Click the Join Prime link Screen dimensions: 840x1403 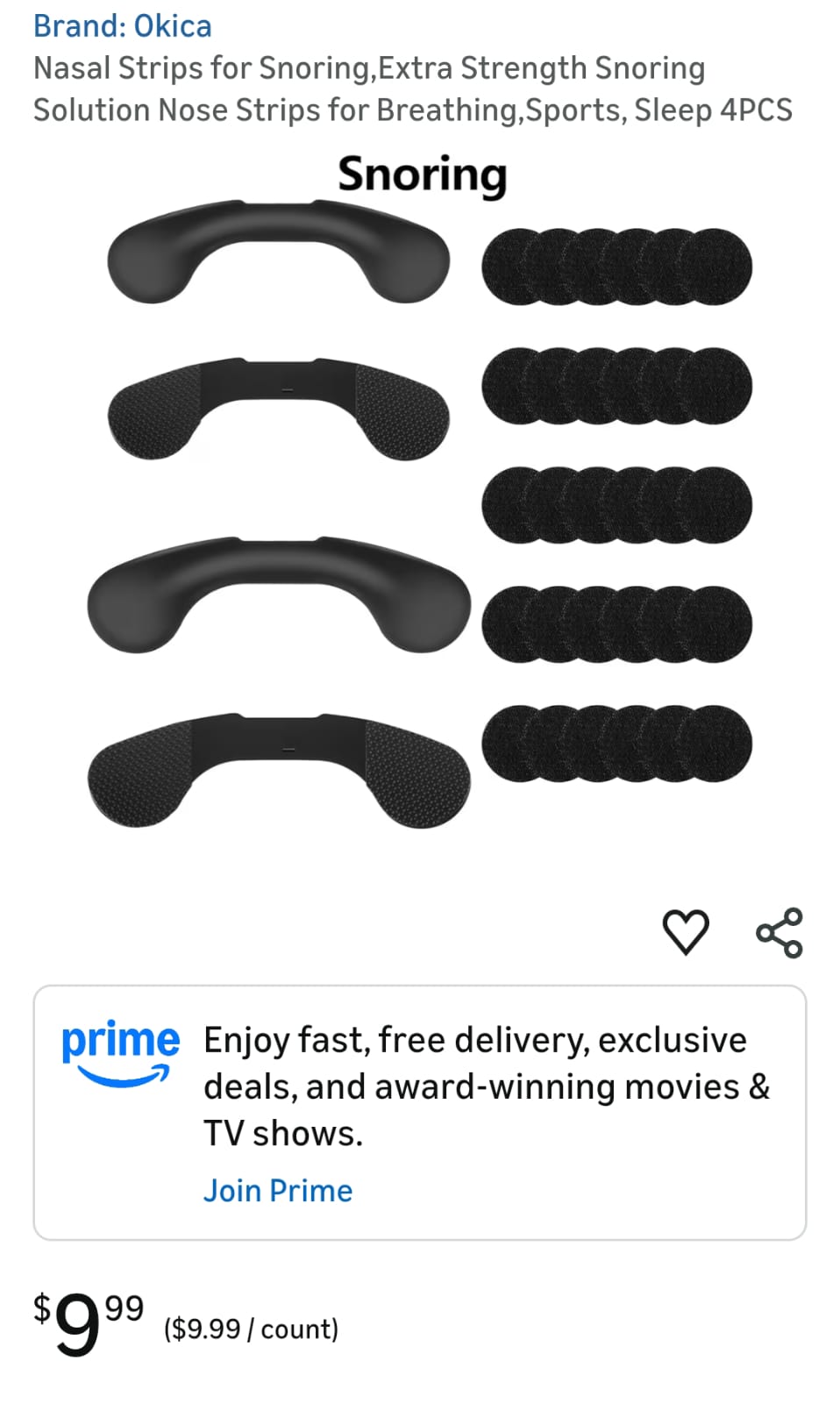(x=277, y=1190)
